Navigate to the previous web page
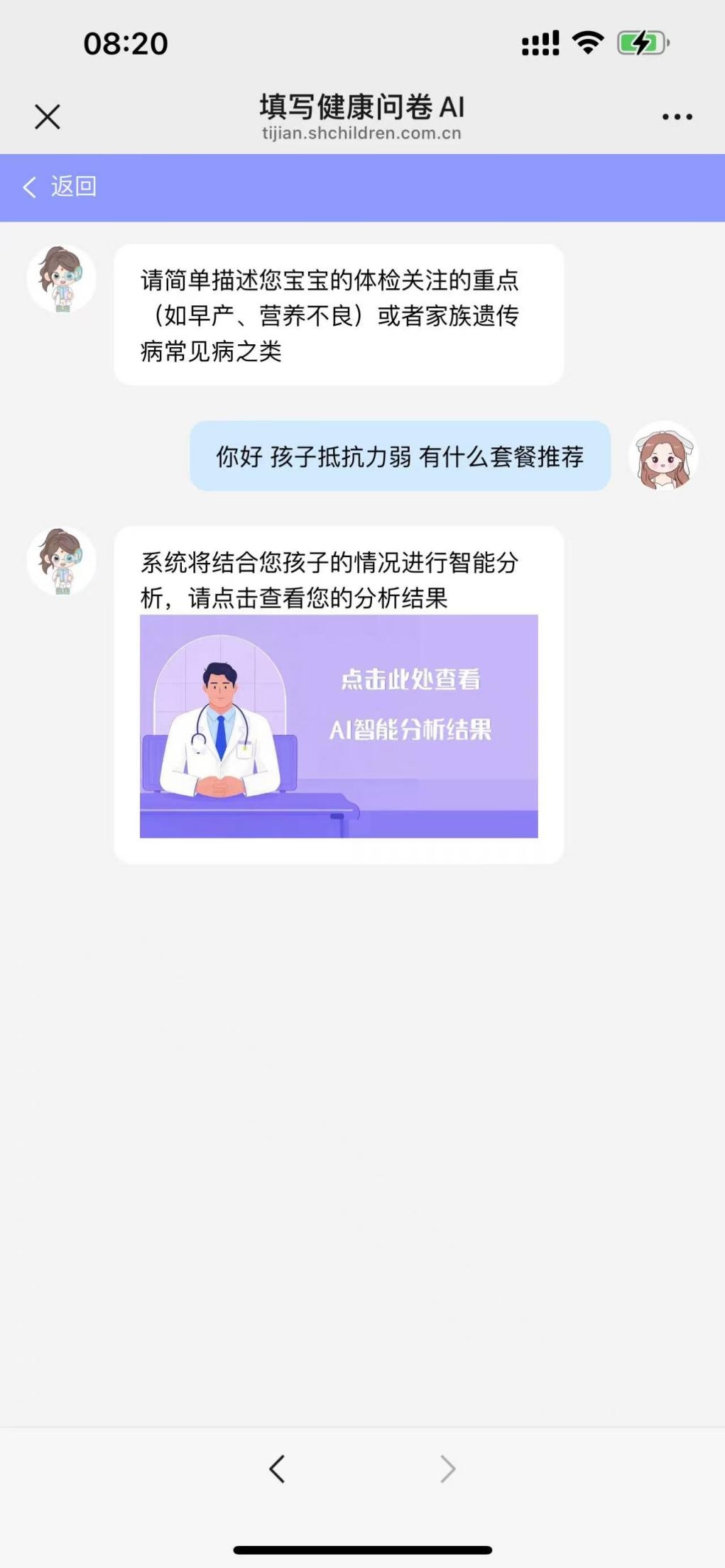The image size is (725, 1568). 277,1469
